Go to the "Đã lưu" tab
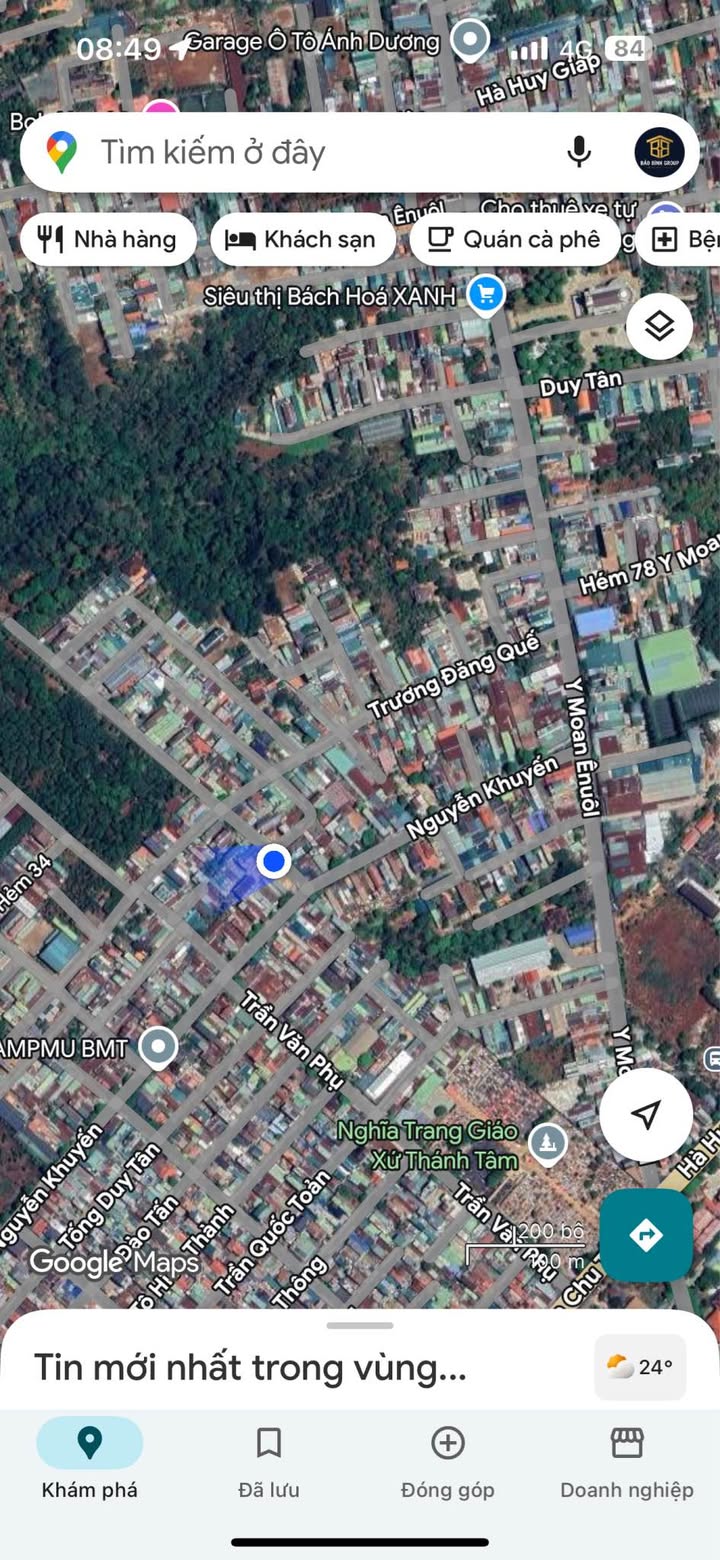This screenshot has height=1560, width=720. point(268,1462)
